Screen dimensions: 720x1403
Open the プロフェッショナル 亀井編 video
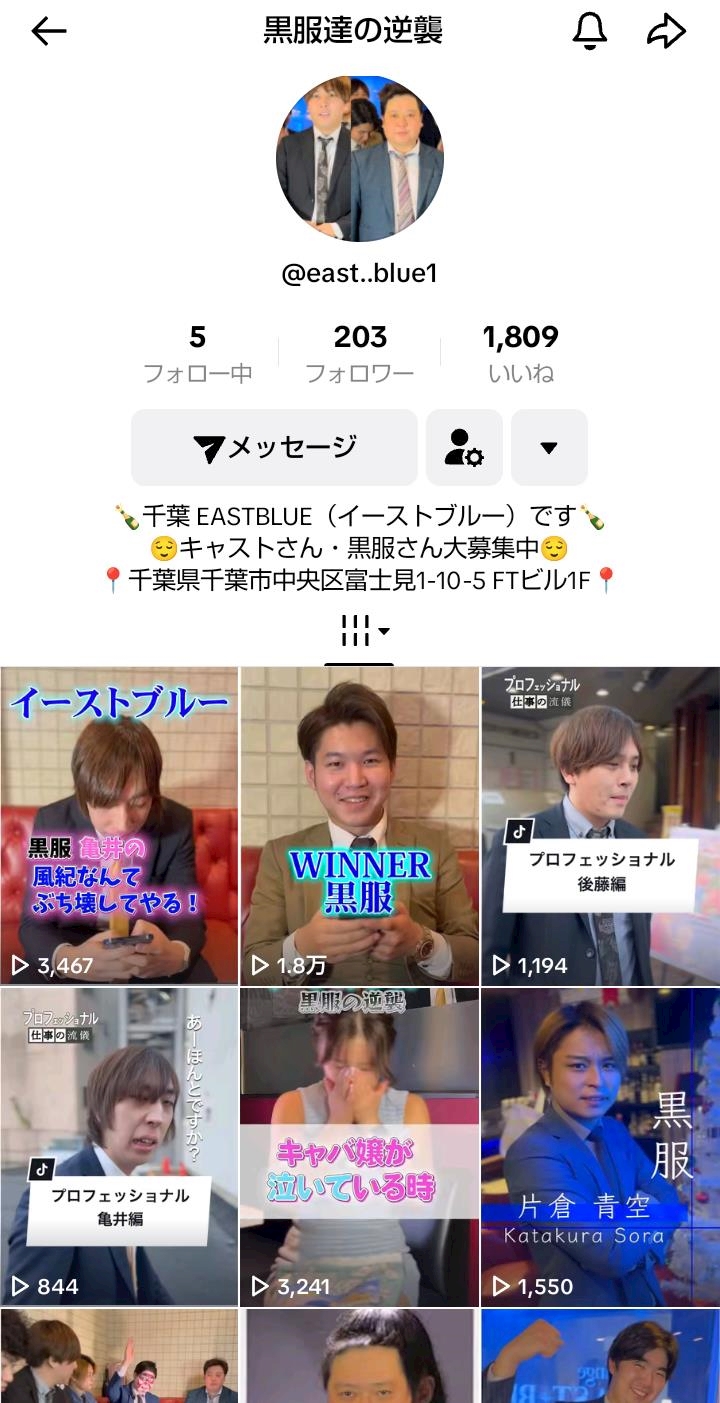tap(119, 1146)
